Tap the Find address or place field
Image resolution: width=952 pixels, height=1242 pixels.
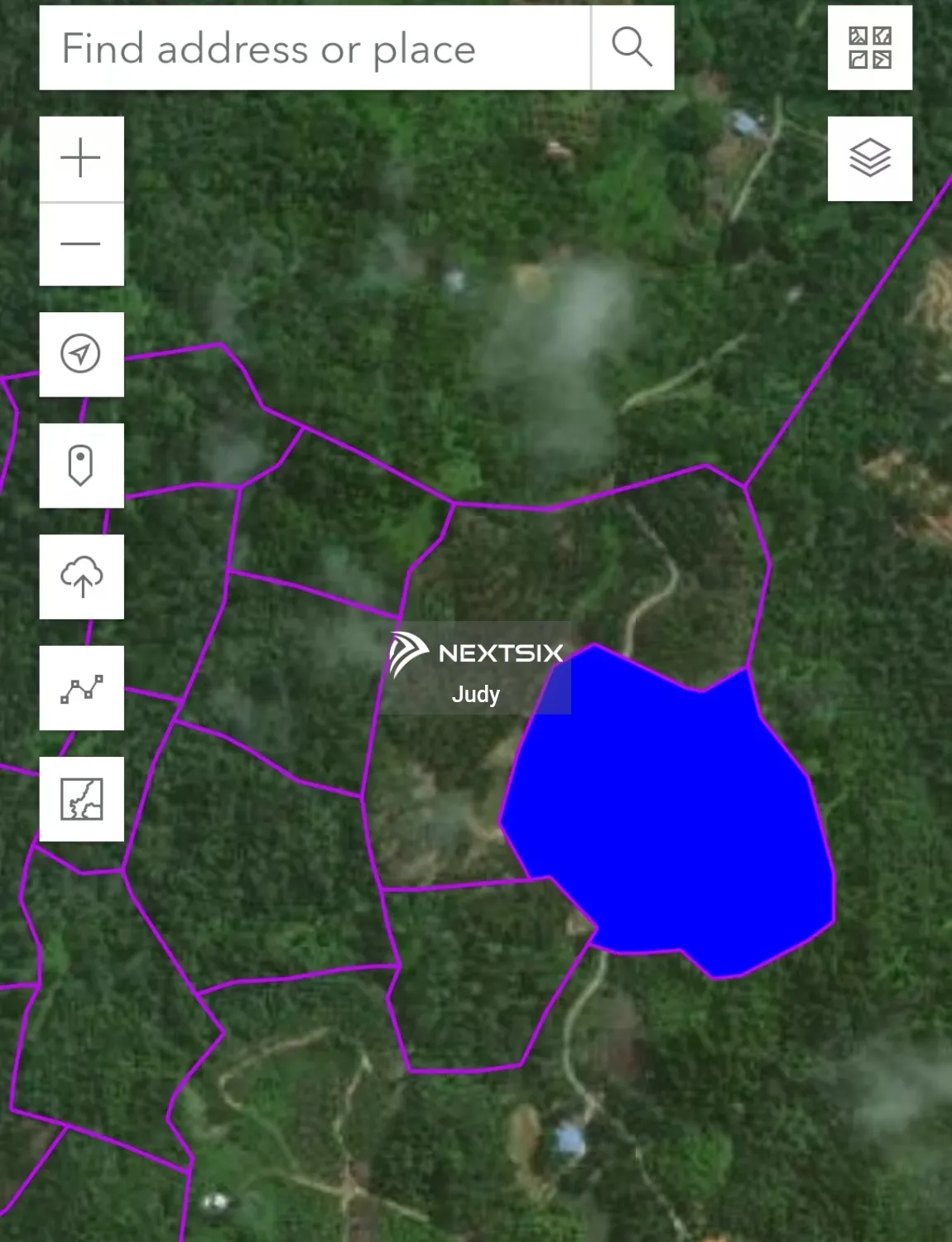click(315, 48)
